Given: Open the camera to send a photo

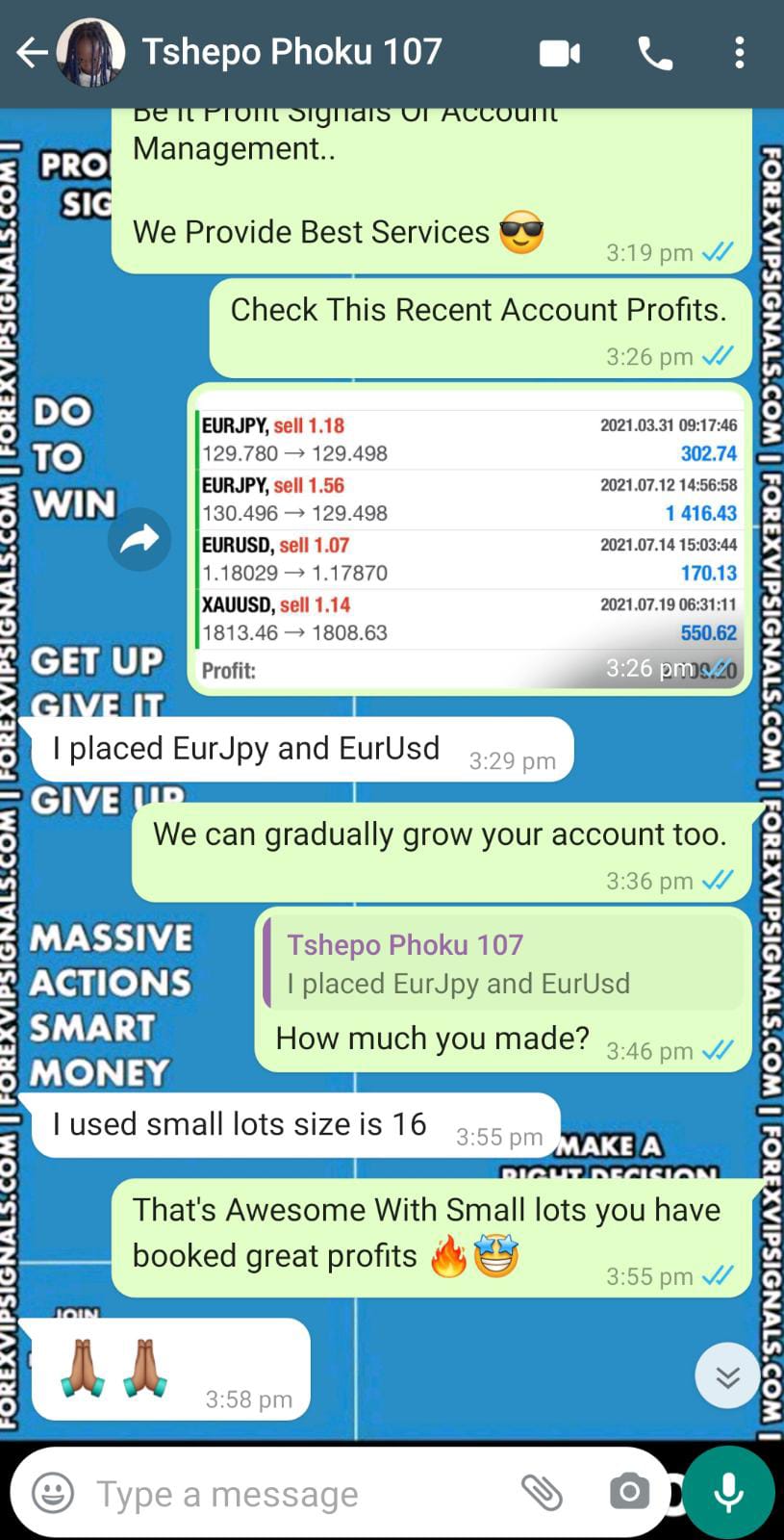Looking at the screenshot, I should (x=630, y=1493).
